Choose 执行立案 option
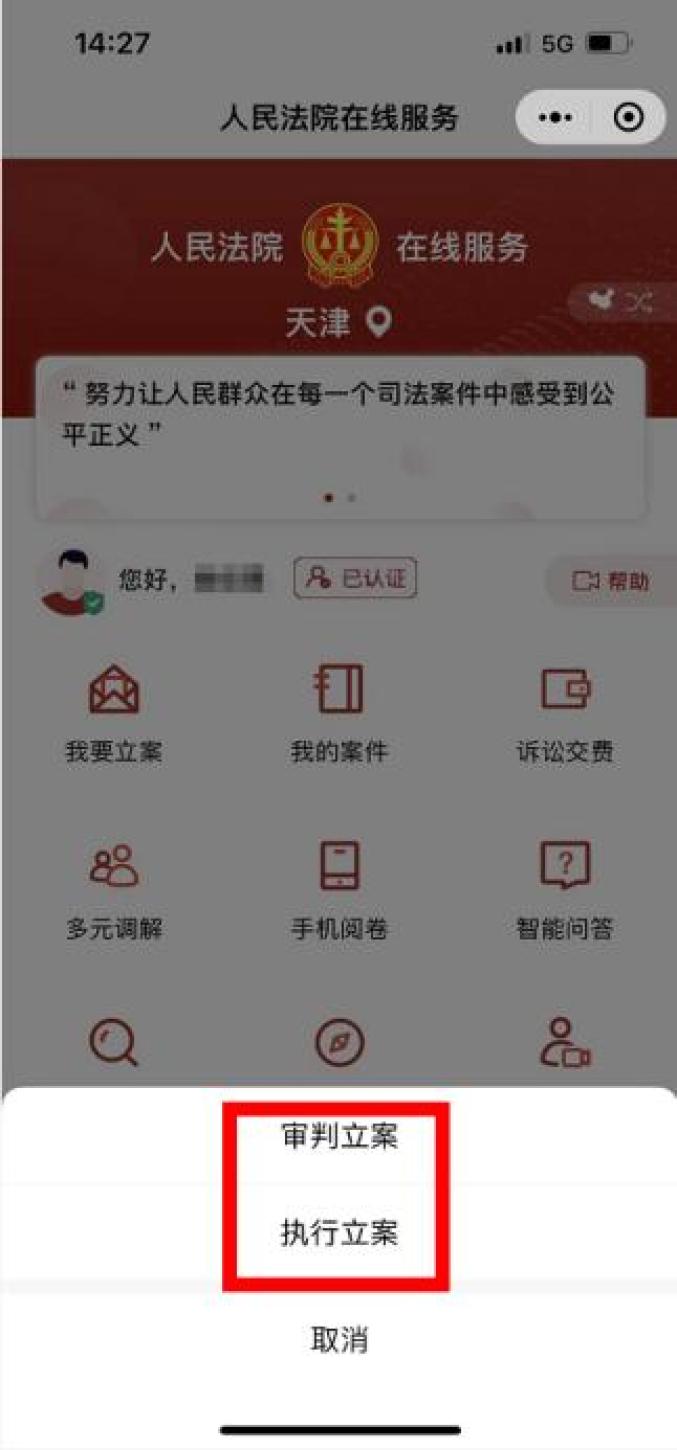 click(x=339, y=1234)
